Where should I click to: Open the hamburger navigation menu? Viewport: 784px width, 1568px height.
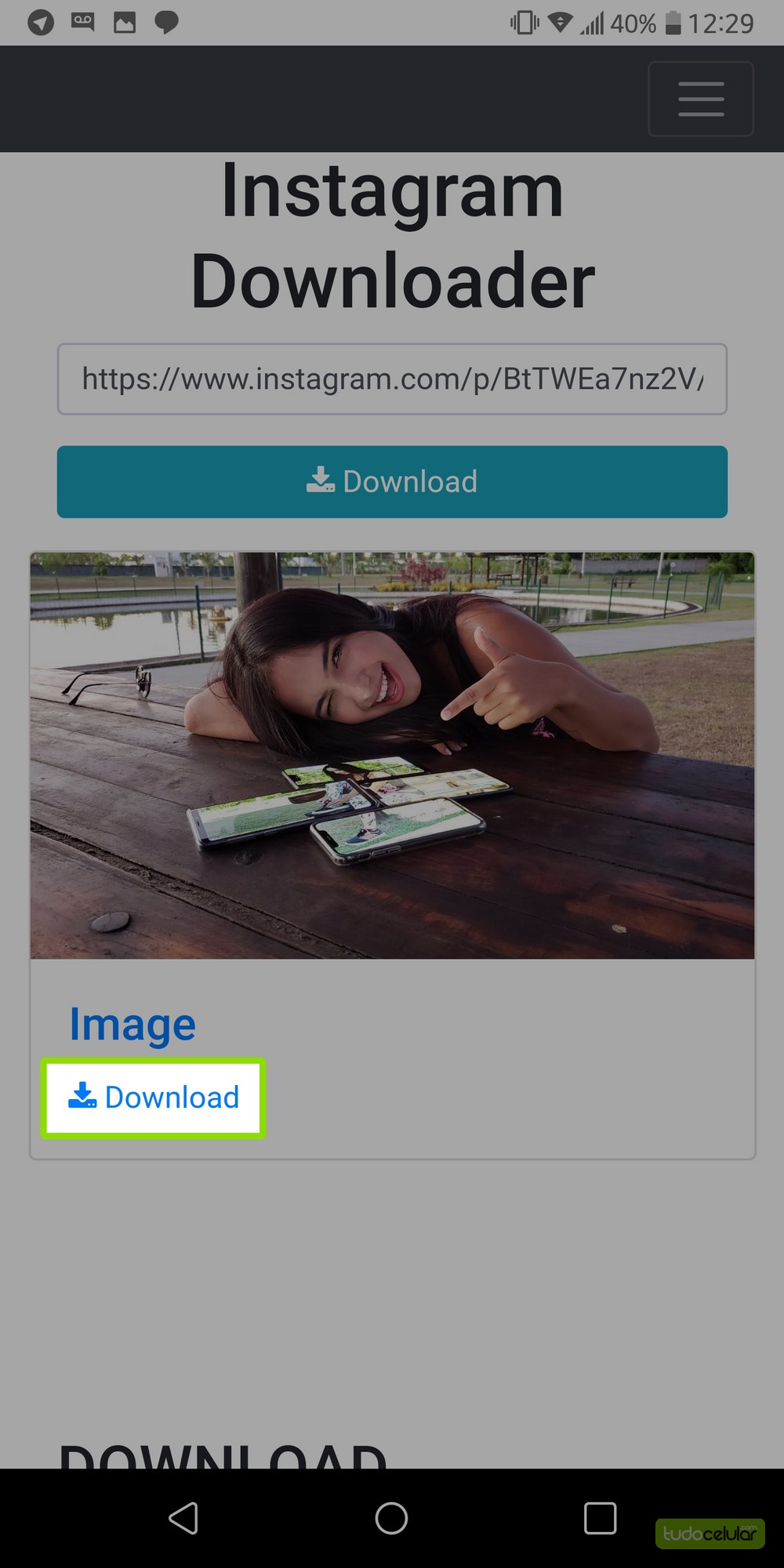(700, 99)
